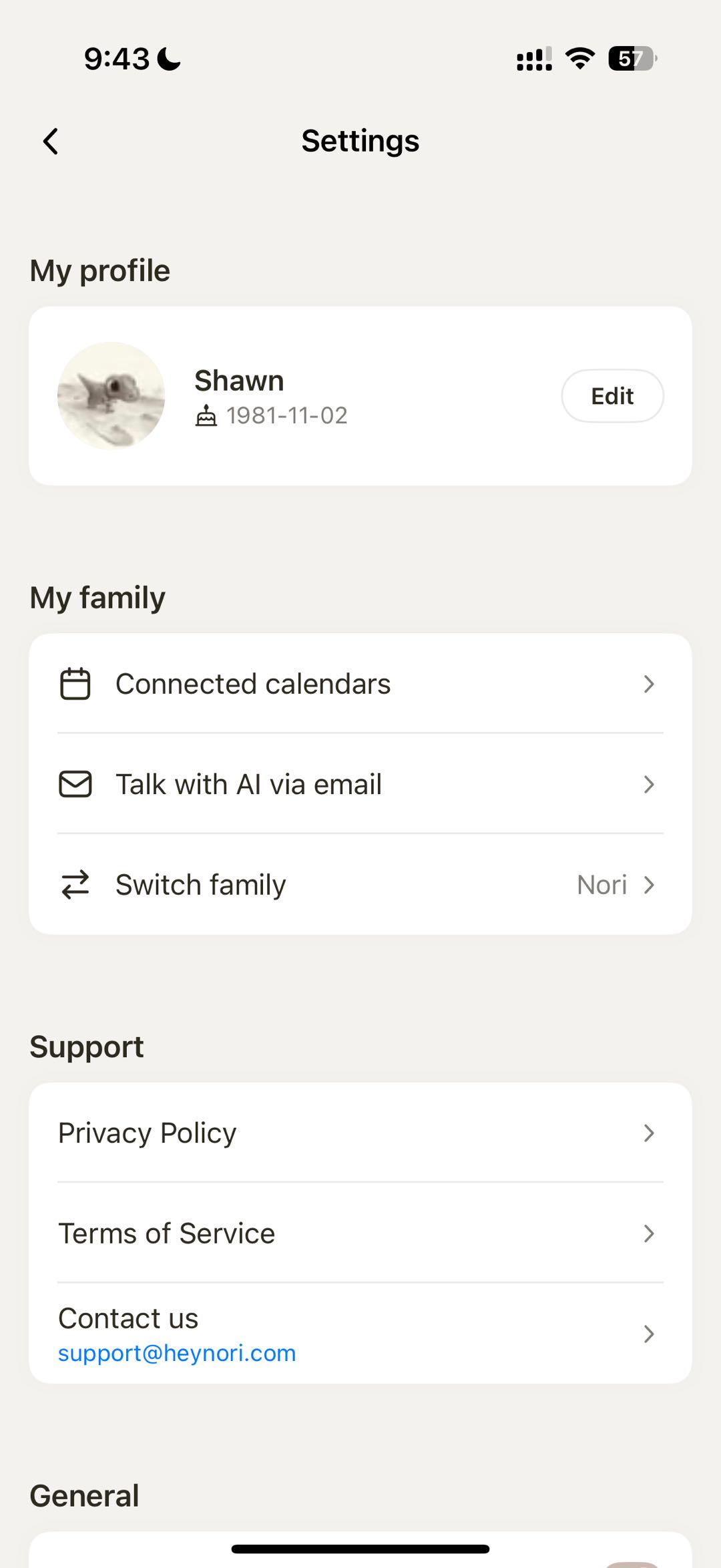Open Talk with AI via email
Viewport: 721px width, 1568px height.
click(x=359, y=784)
